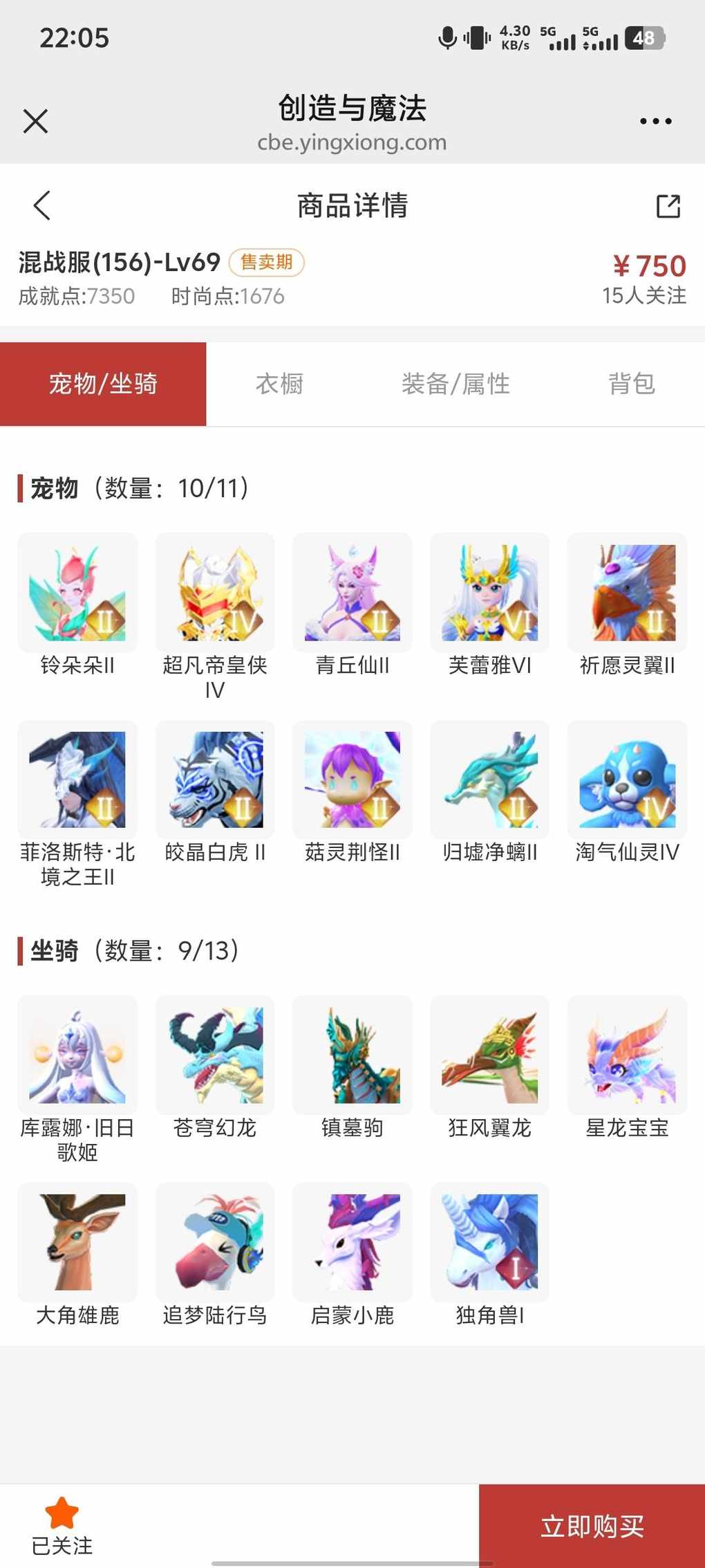Switch to the 衣橱 tab

(x=279, y=383)
